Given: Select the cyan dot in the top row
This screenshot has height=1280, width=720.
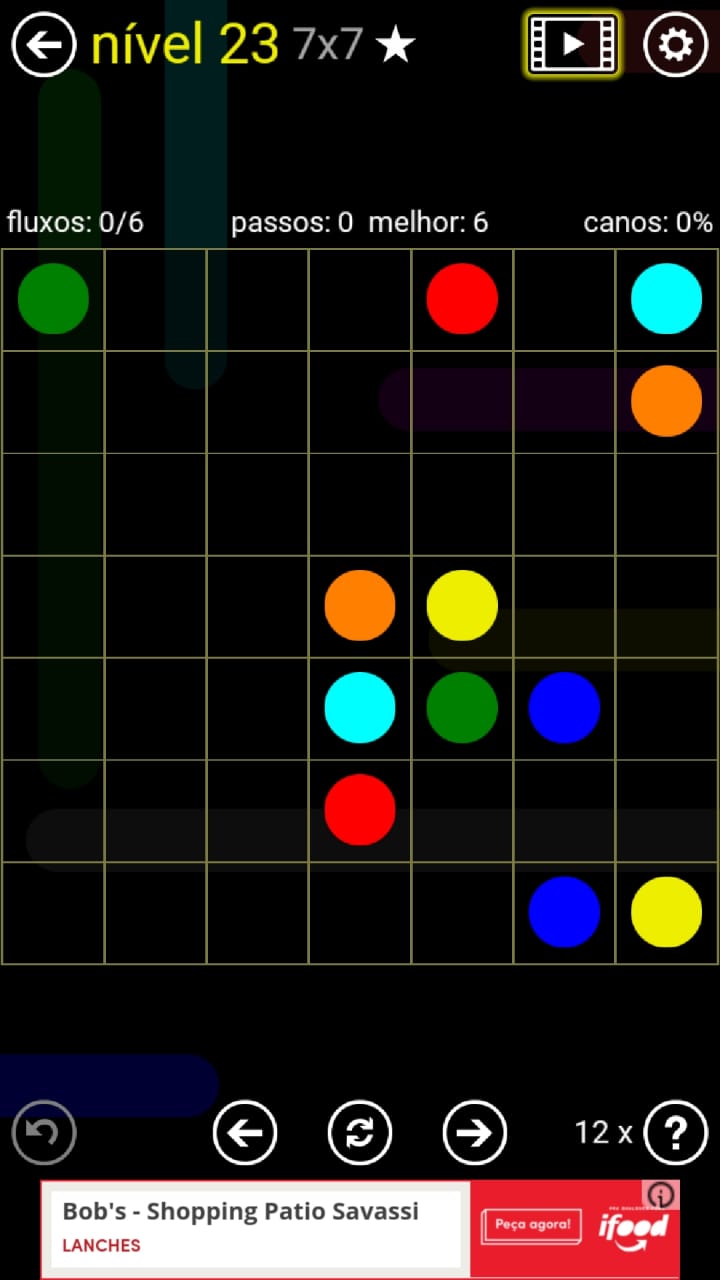Looking at the screenshot, I should coord(666,298).
